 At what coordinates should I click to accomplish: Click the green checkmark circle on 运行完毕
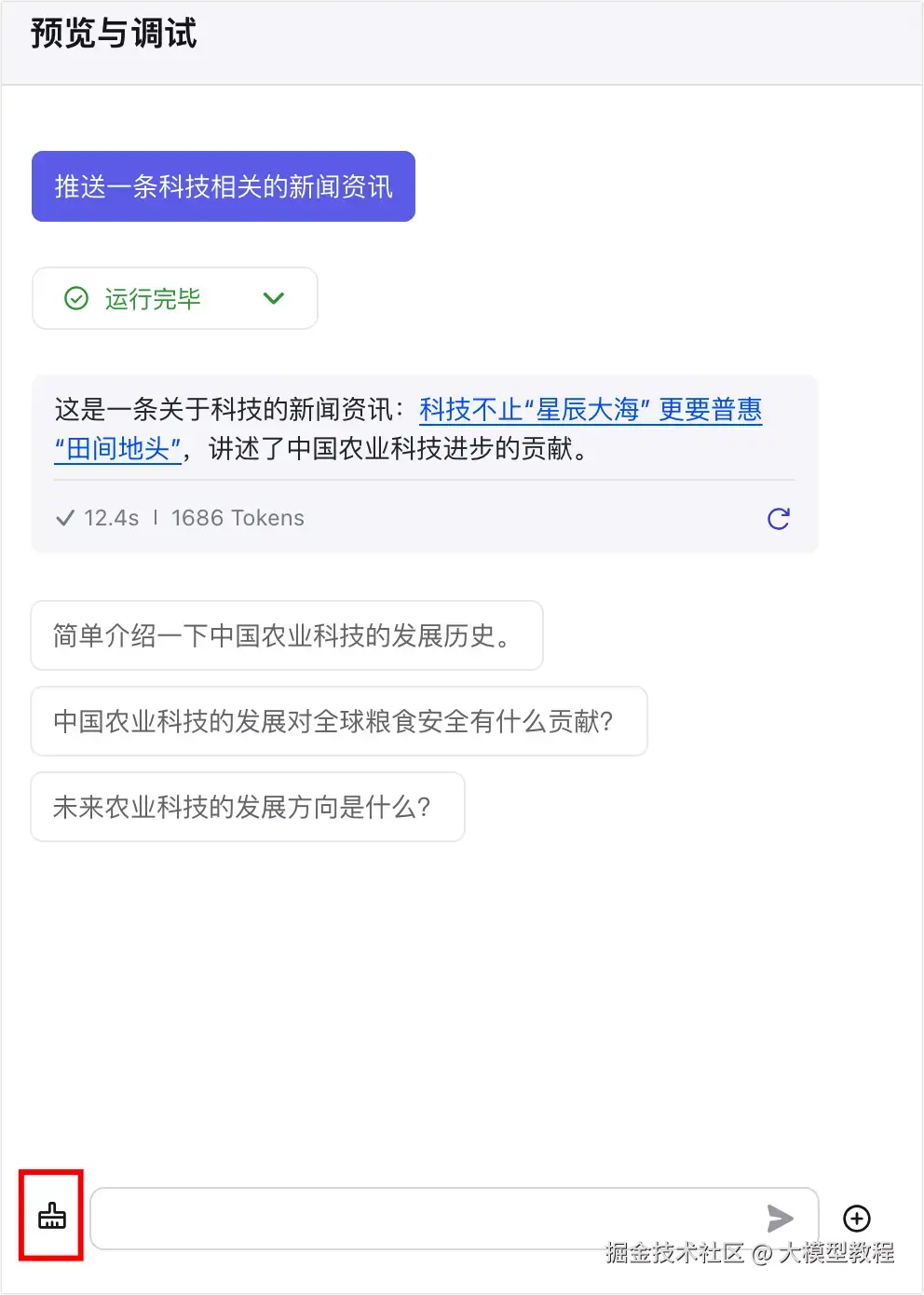point(78,298)
